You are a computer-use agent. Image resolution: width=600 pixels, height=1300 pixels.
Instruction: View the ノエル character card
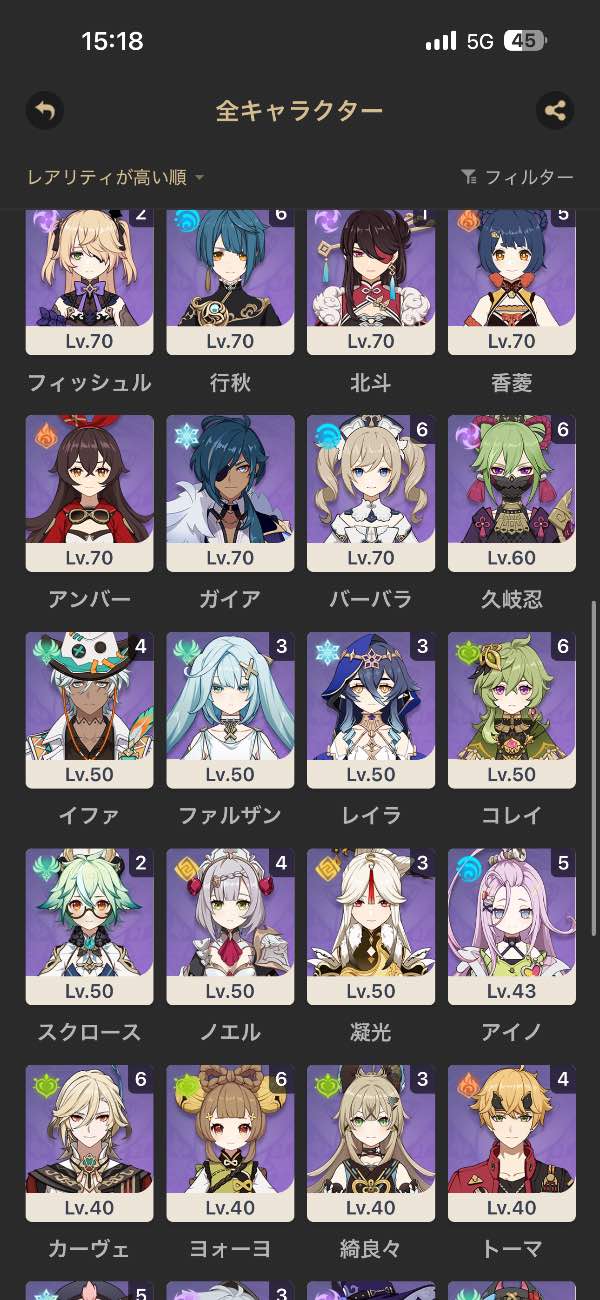(230, 927)
